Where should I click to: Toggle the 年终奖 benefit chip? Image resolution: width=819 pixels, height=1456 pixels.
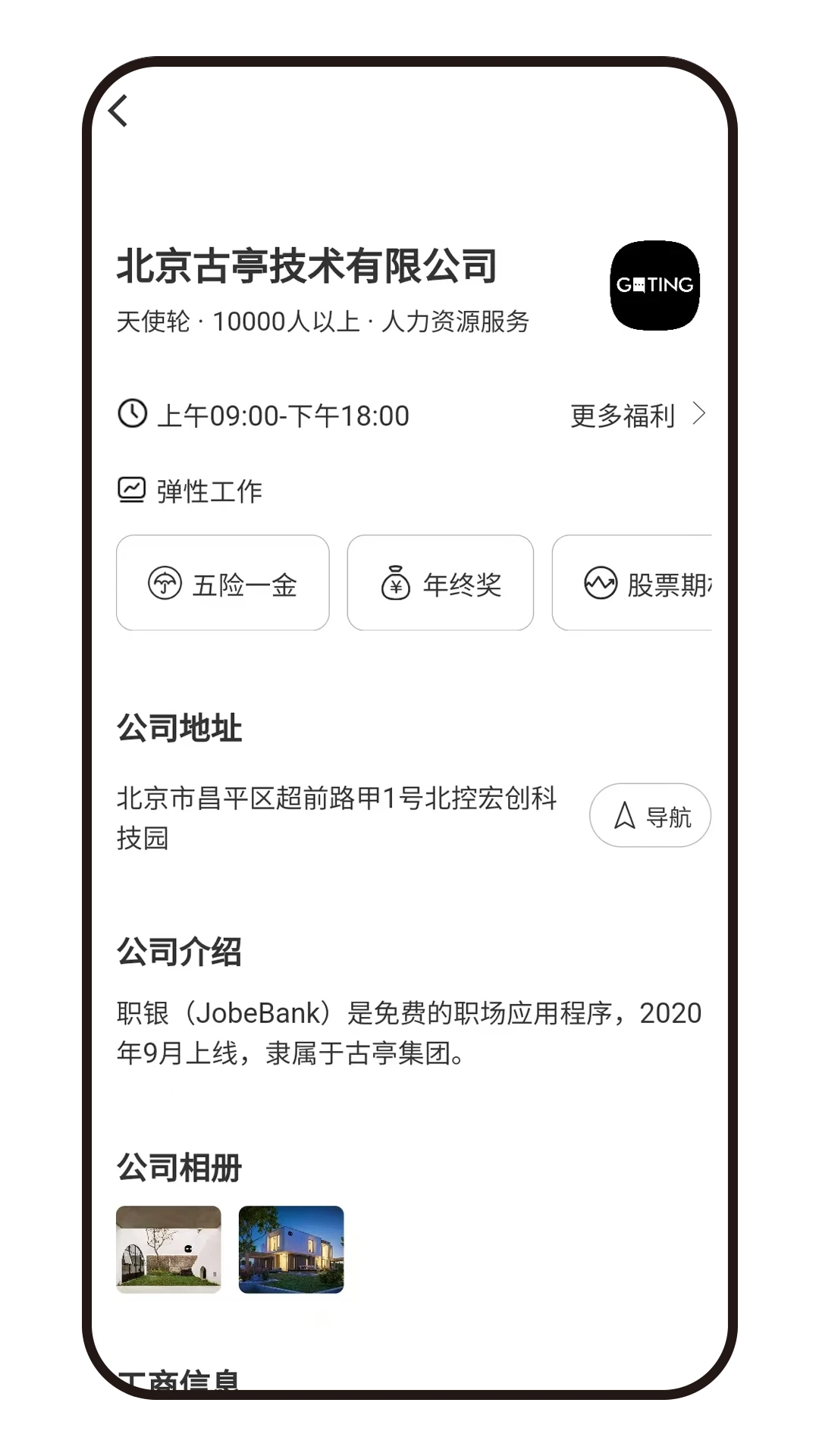441,583
